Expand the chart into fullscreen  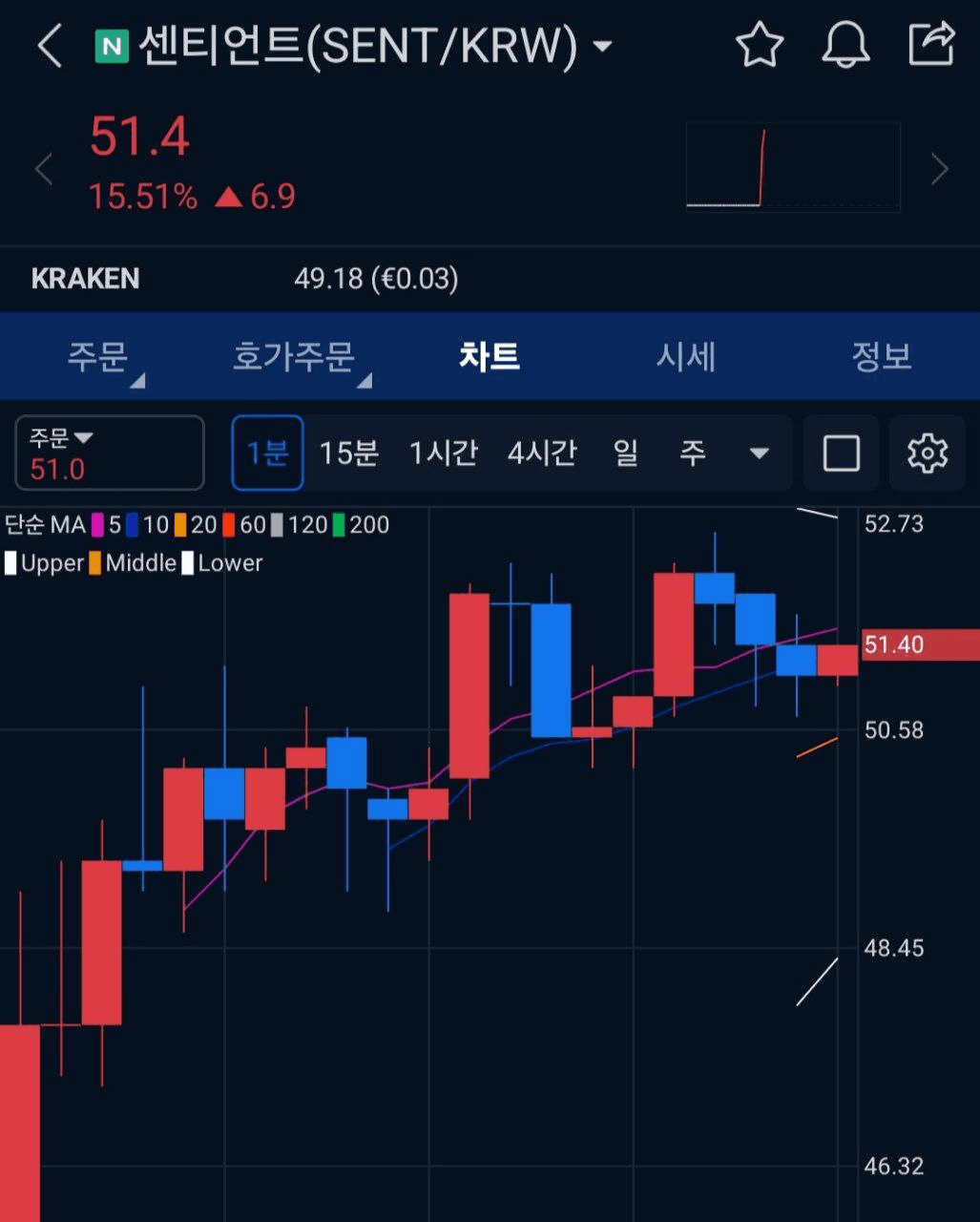click(841, 453)
